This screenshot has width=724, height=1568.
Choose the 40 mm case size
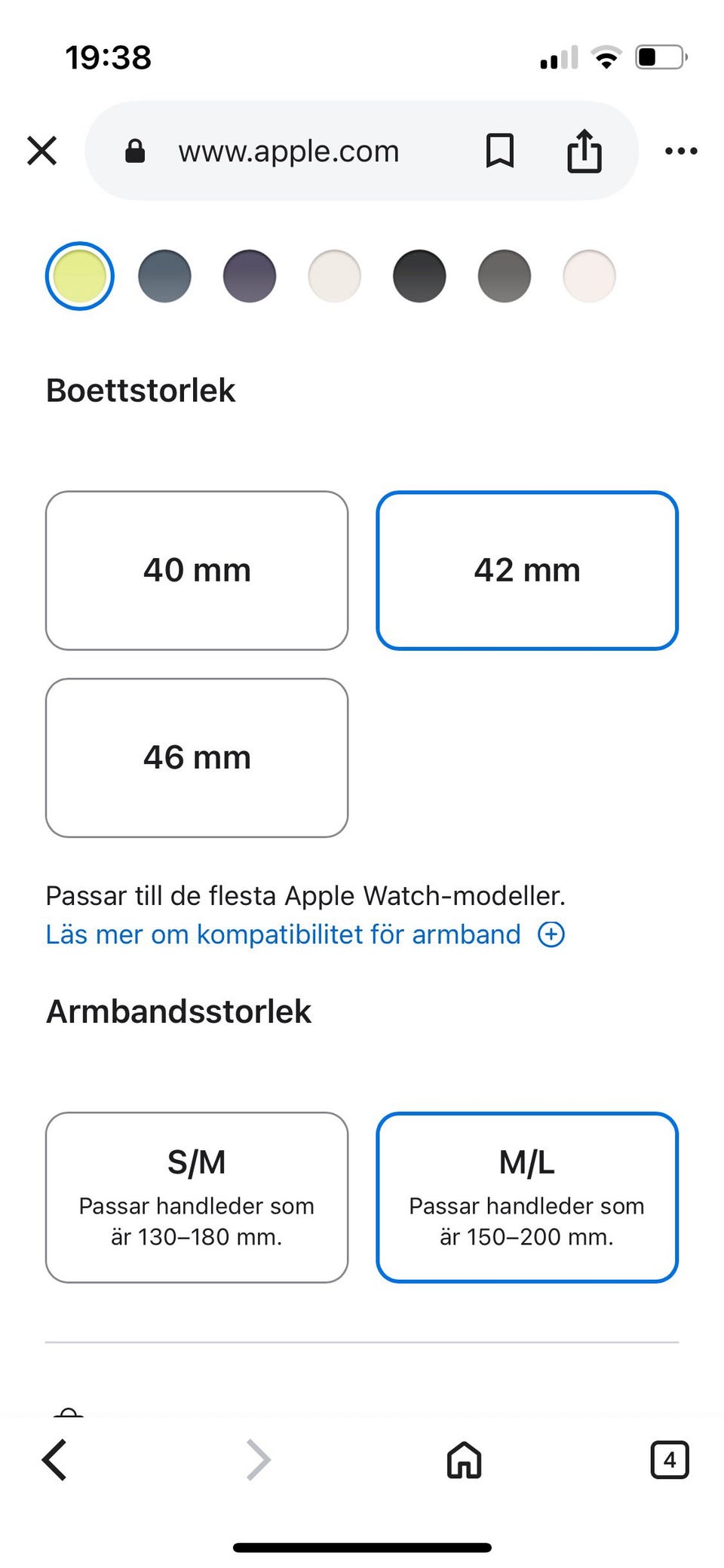point(197,570)
